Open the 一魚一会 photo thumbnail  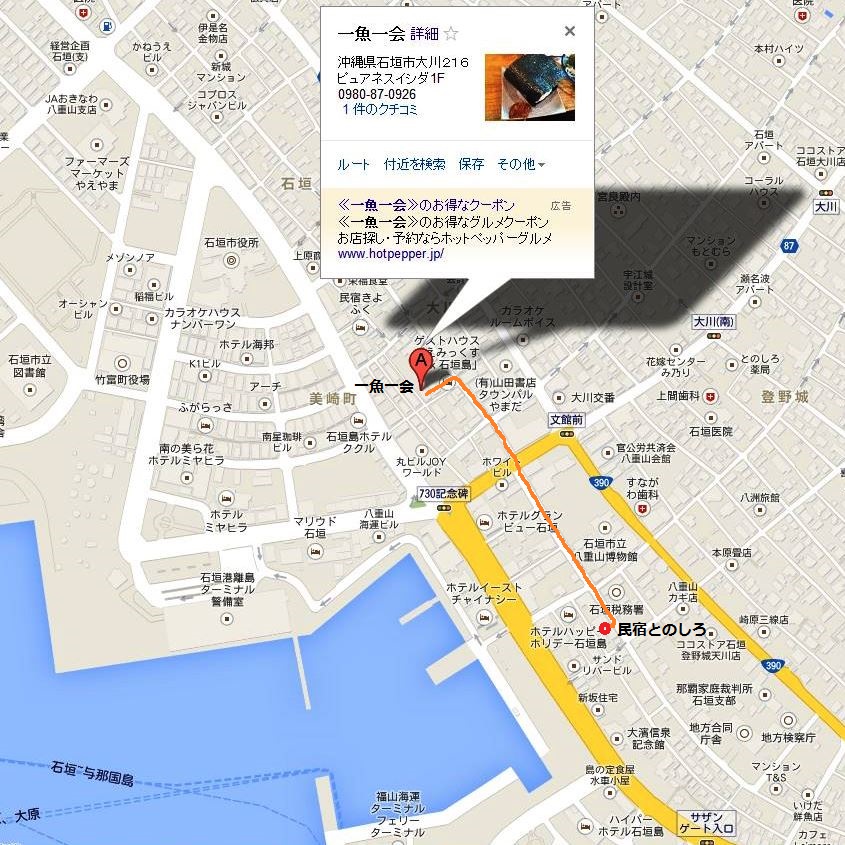tap(529, 88)
